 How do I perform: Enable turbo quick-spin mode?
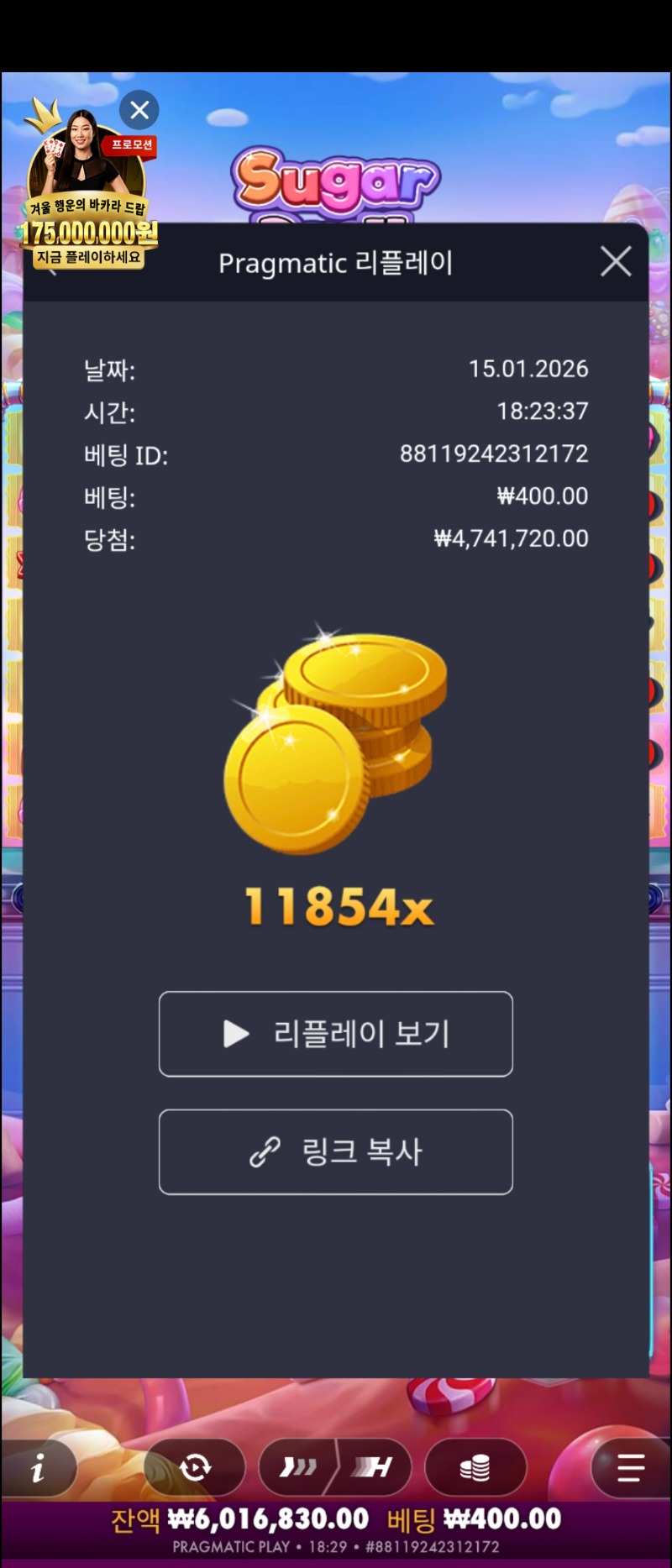click(x=298, y=1468)
